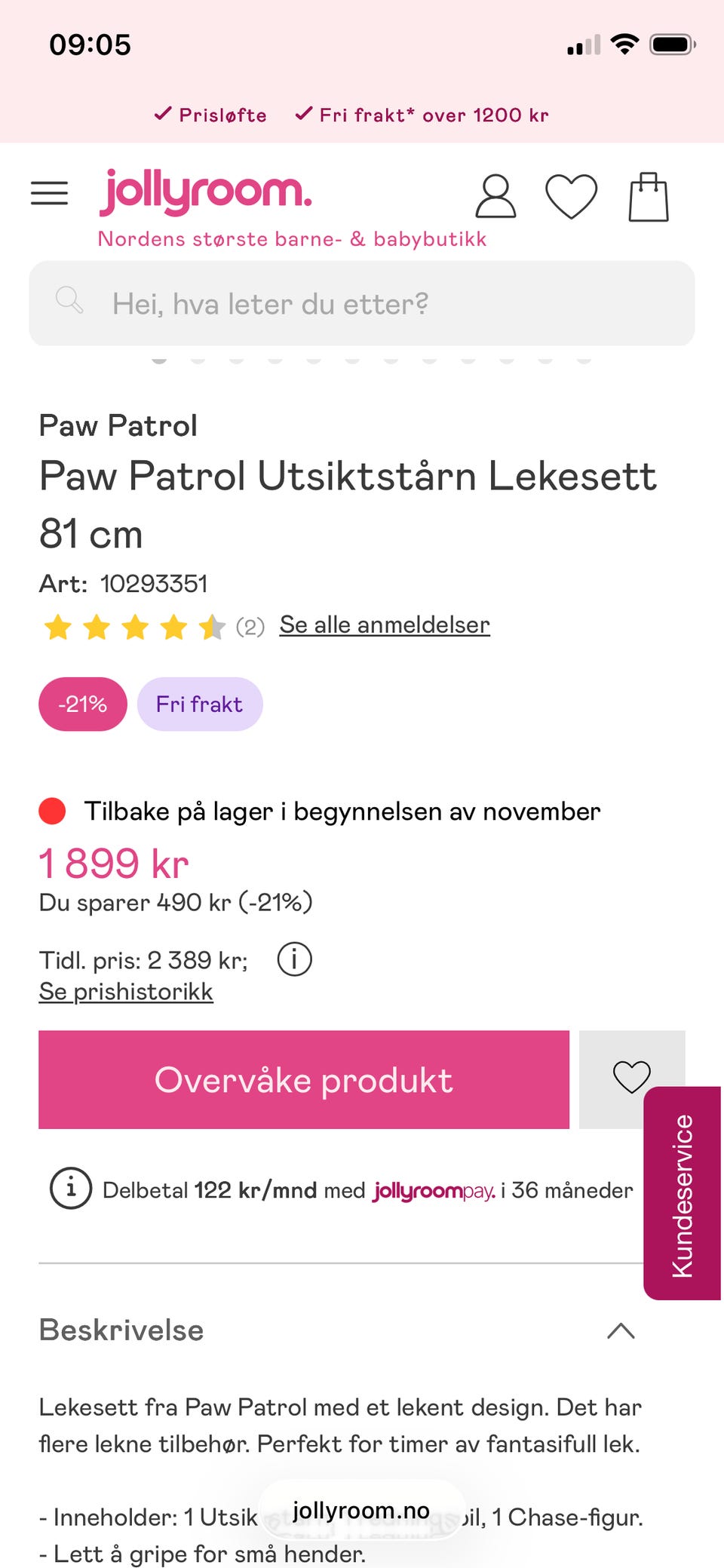Open the wishlist heart in header
The width and height of the screenshot is (724, 1568).
(571, 197)
